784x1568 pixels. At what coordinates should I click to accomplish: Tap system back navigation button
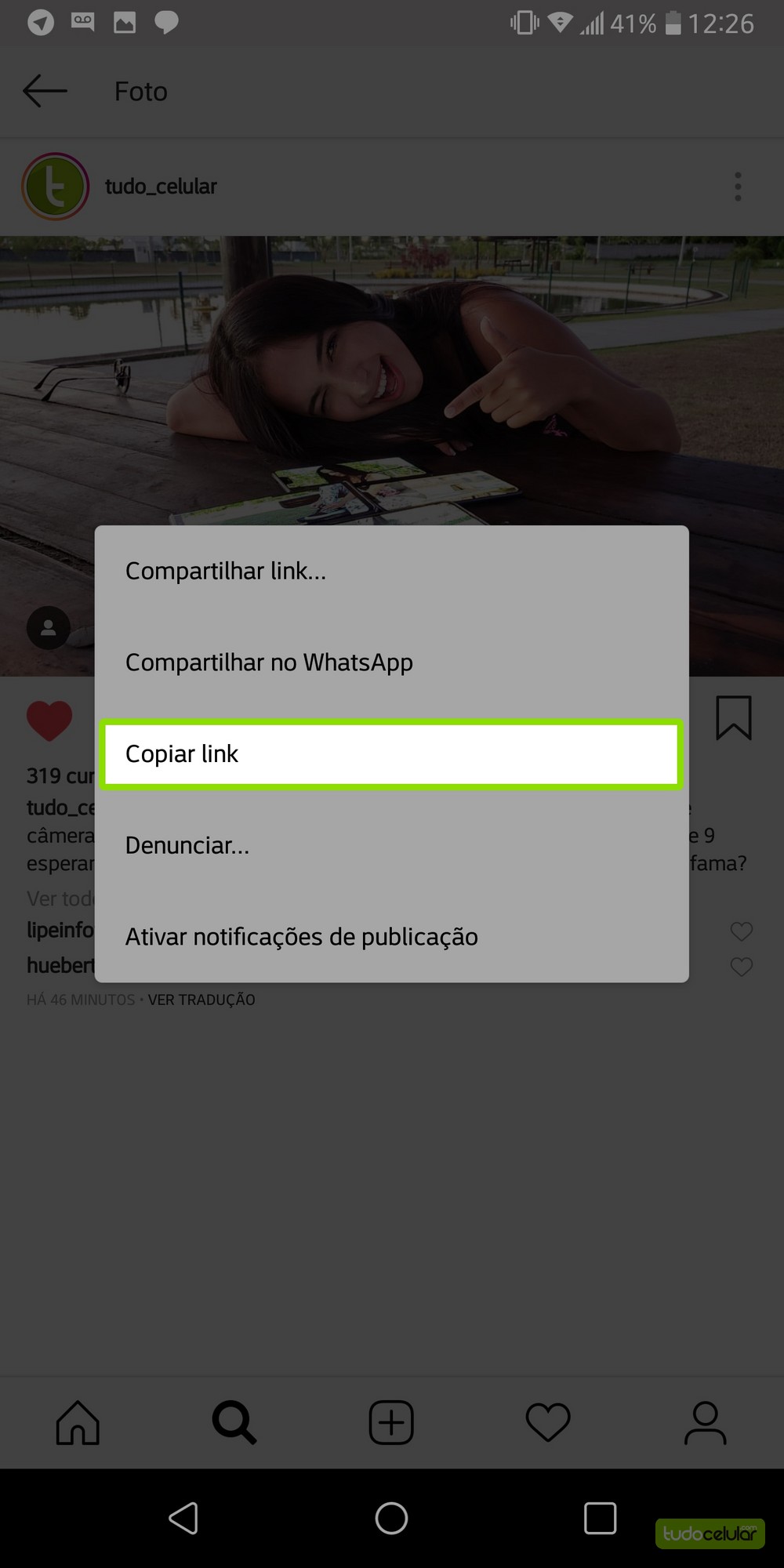coord(183,1519)
